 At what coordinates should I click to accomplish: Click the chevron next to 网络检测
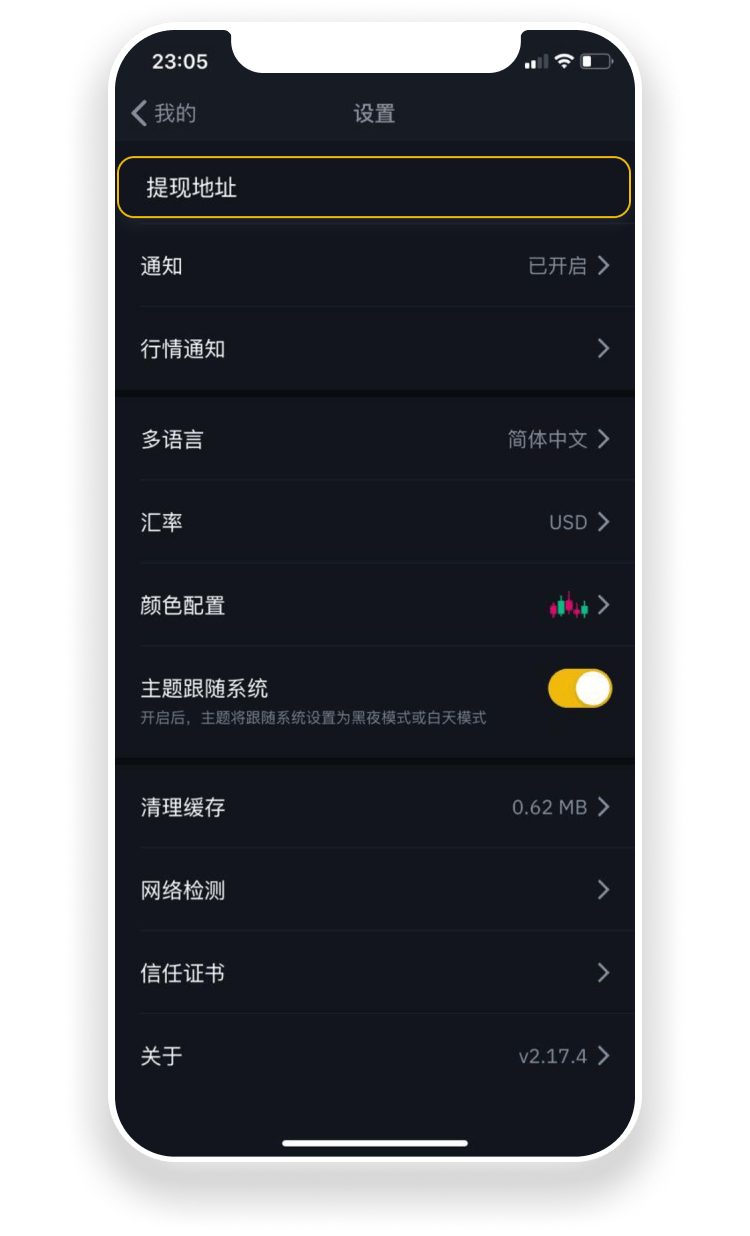coord(603,889)
